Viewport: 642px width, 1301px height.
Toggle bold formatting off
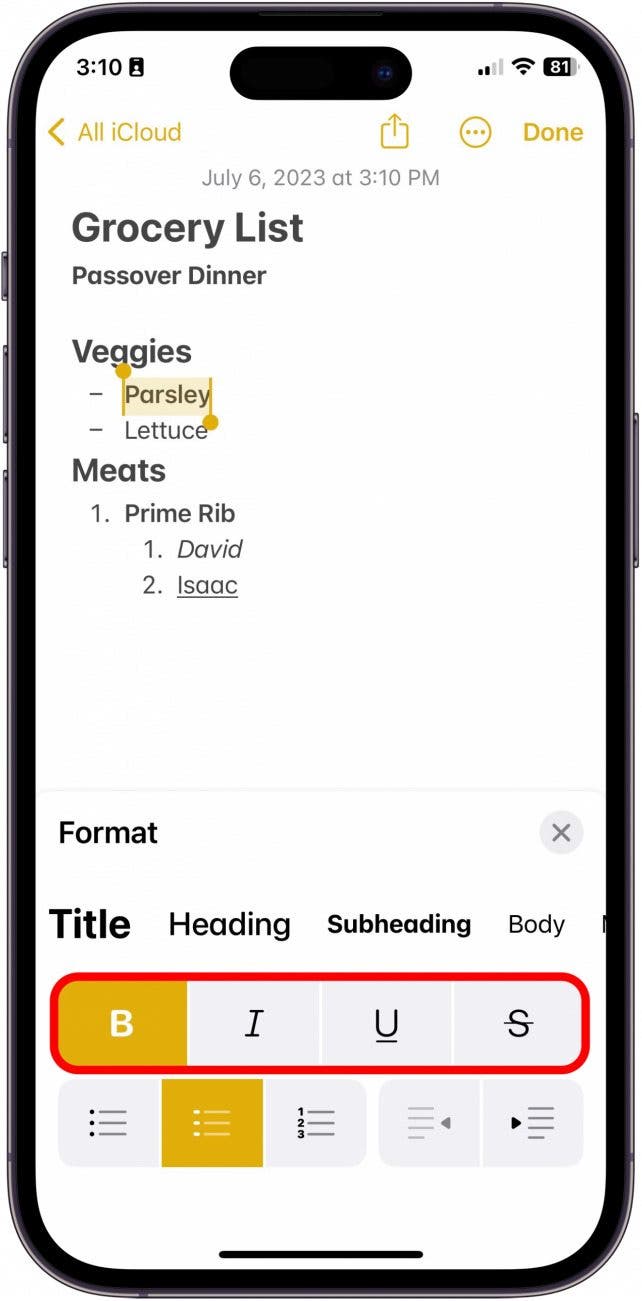(x=122, y=1023)
